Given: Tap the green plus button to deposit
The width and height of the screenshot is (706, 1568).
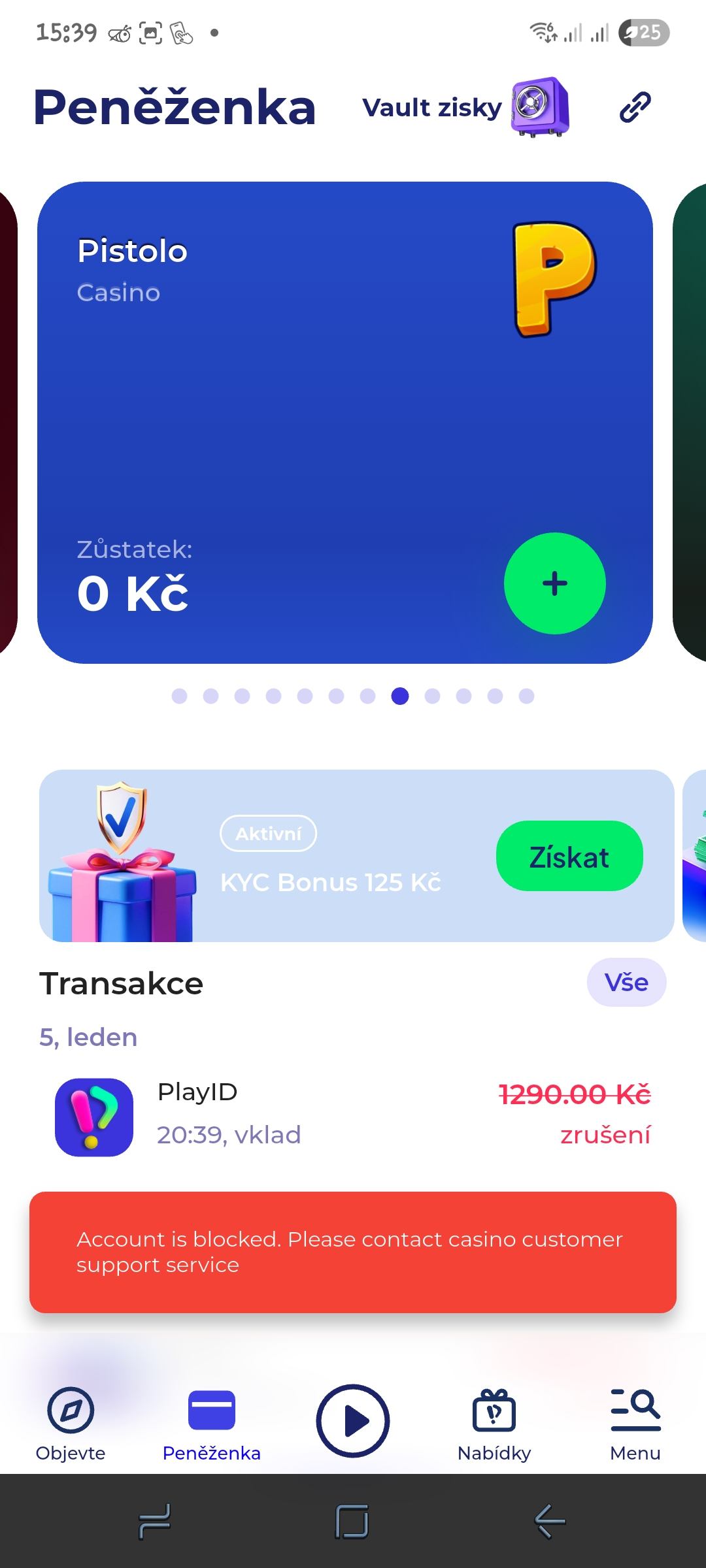Looking at the screenshot, I should click(x=554, y=583).
